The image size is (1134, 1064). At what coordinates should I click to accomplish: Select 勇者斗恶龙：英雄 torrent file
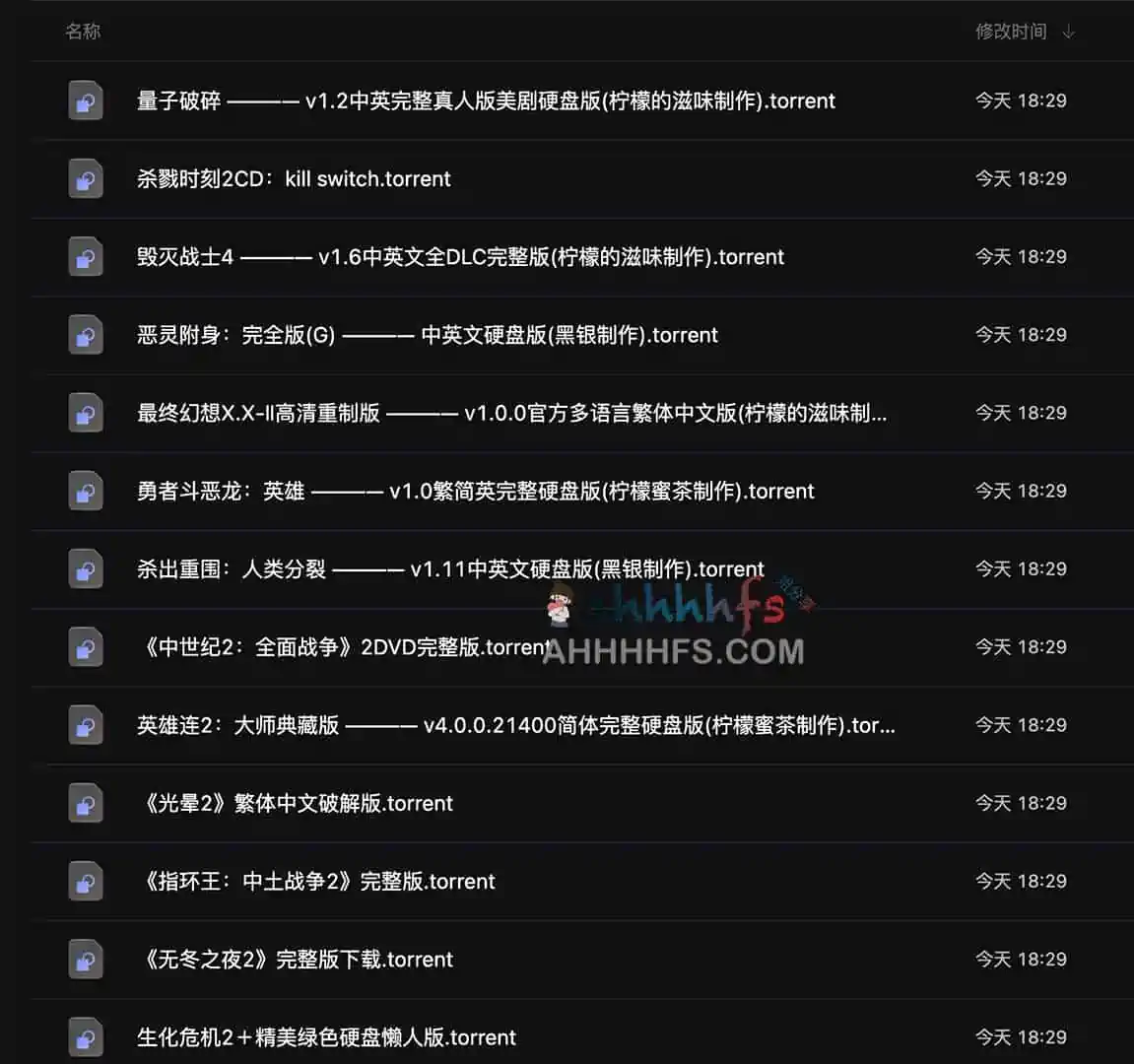[475, 491]
